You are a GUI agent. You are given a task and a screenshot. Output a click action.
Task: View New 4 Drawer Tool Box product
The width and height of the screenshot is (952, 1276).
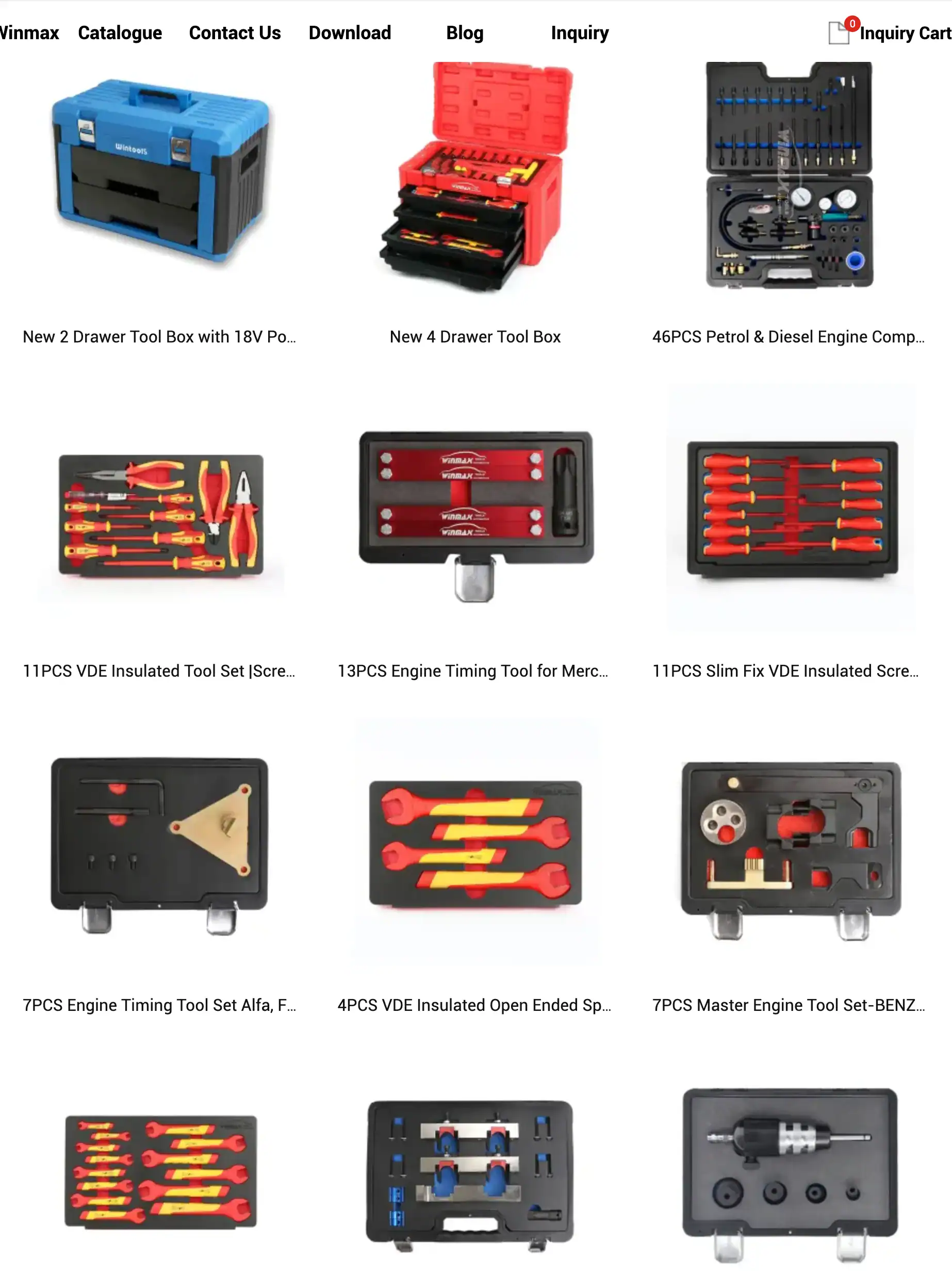pos(475,337)
